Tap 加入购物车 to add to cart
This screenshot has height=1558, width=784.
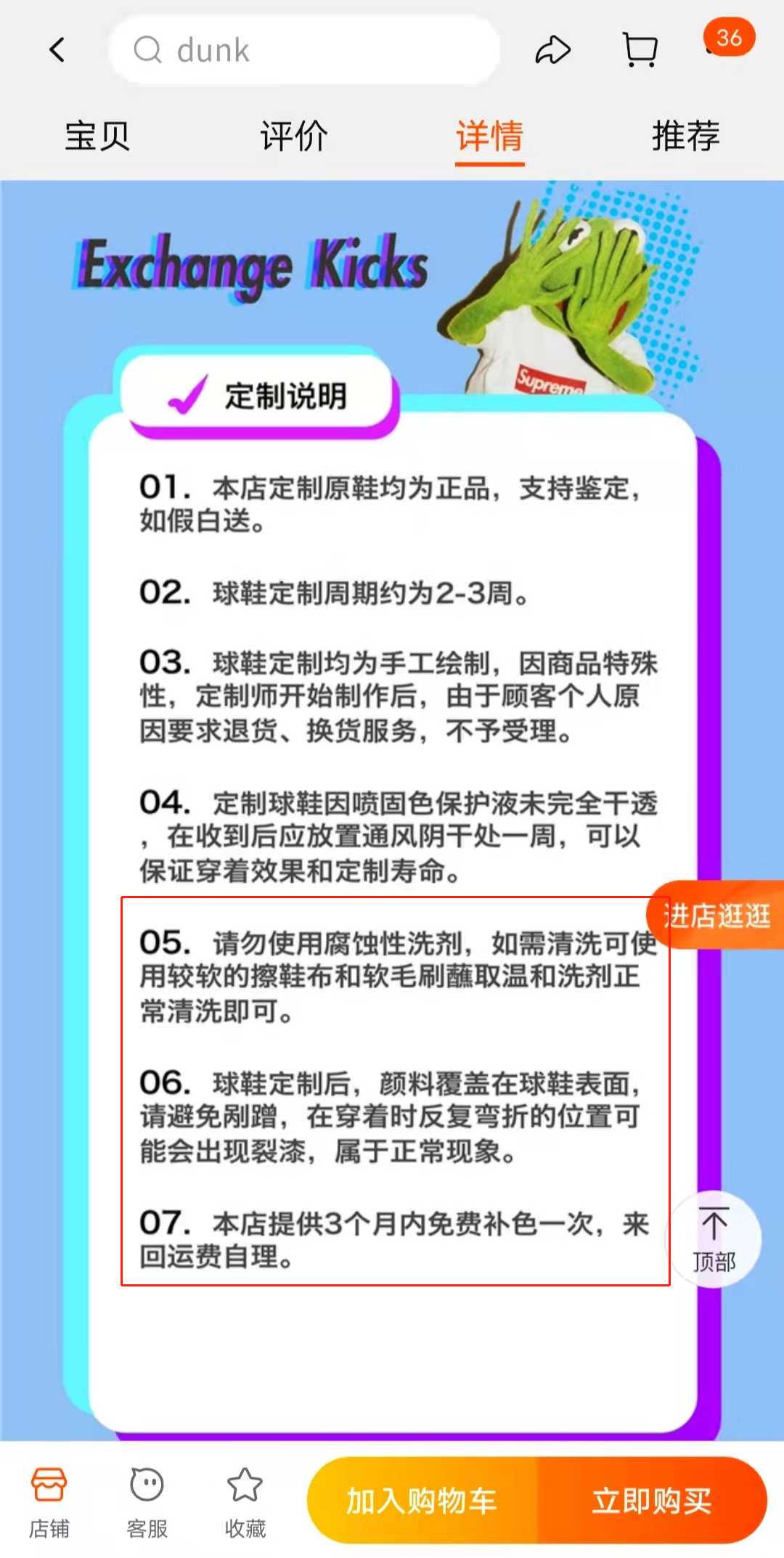(422, 1501)
